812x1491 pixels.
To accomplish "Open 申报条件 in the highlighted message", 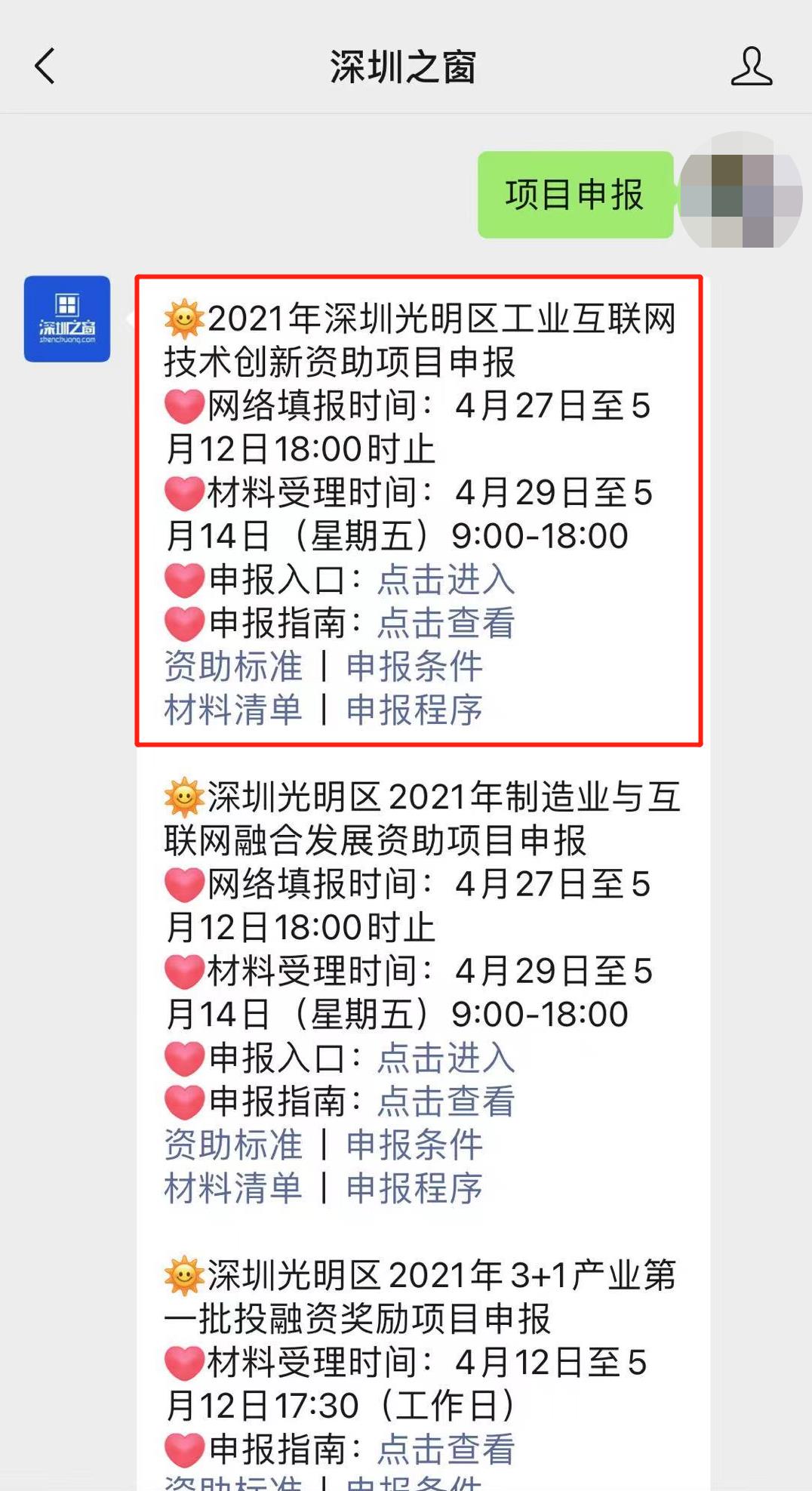I will tap(414, 667).
